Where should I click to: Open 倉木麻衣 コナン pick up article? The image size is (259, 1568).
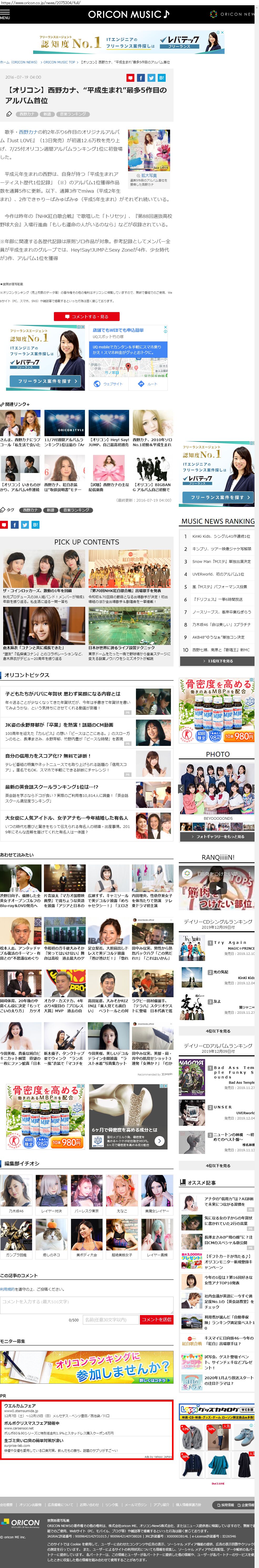click(x=43, y=630)
